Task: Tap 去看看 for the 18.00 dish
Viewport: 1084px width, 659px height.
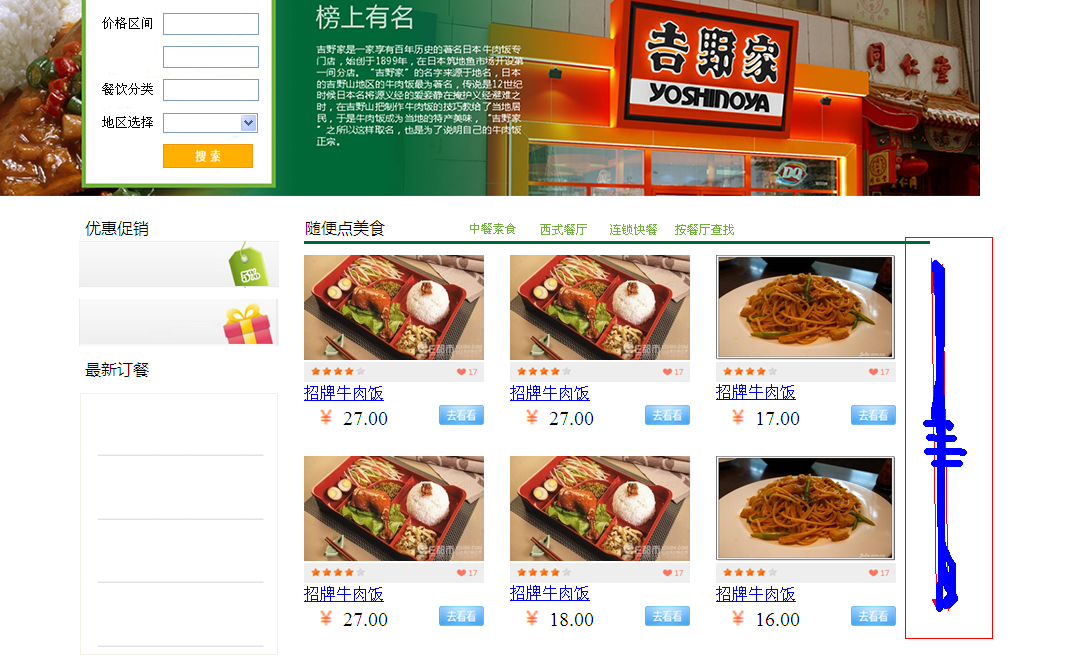Action: point(667,616)
